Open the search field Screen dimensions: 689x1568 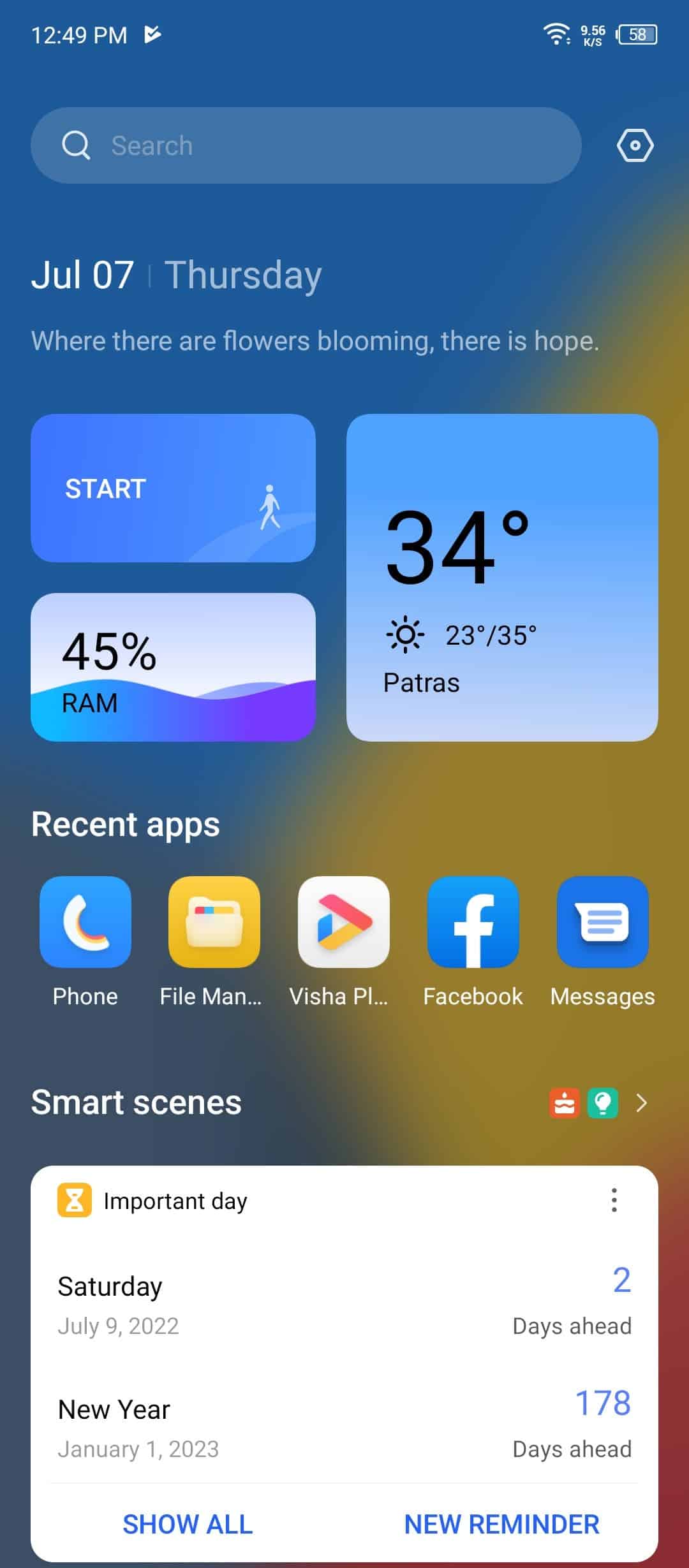(306, 145)
